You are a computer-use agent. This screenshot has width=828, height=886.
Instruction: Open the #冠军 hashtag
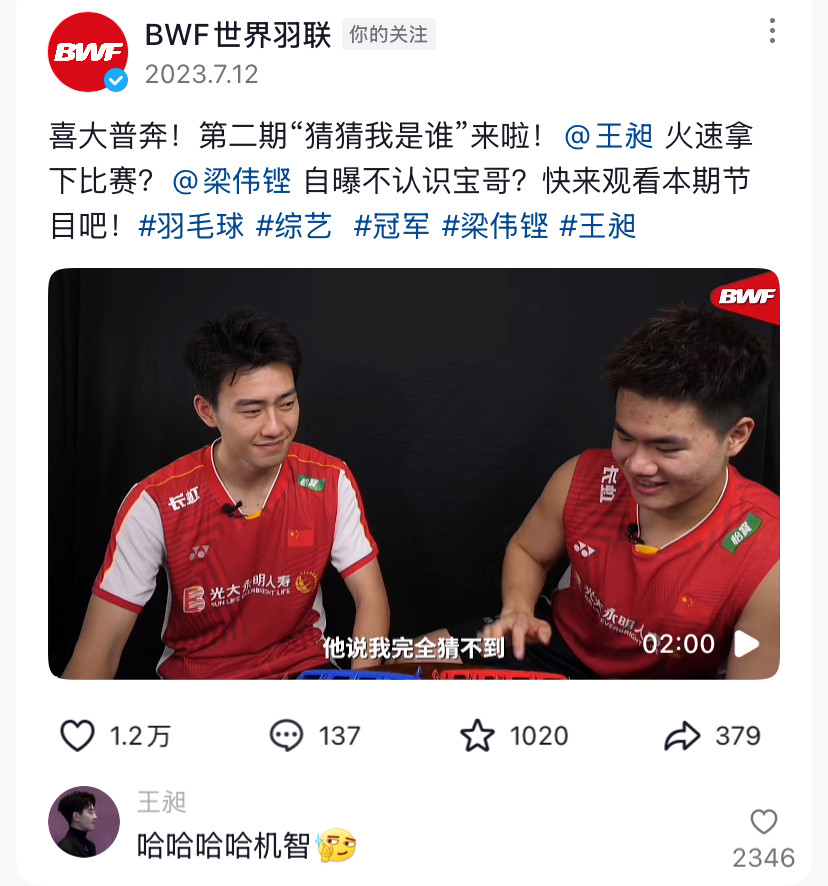(391, 226)
